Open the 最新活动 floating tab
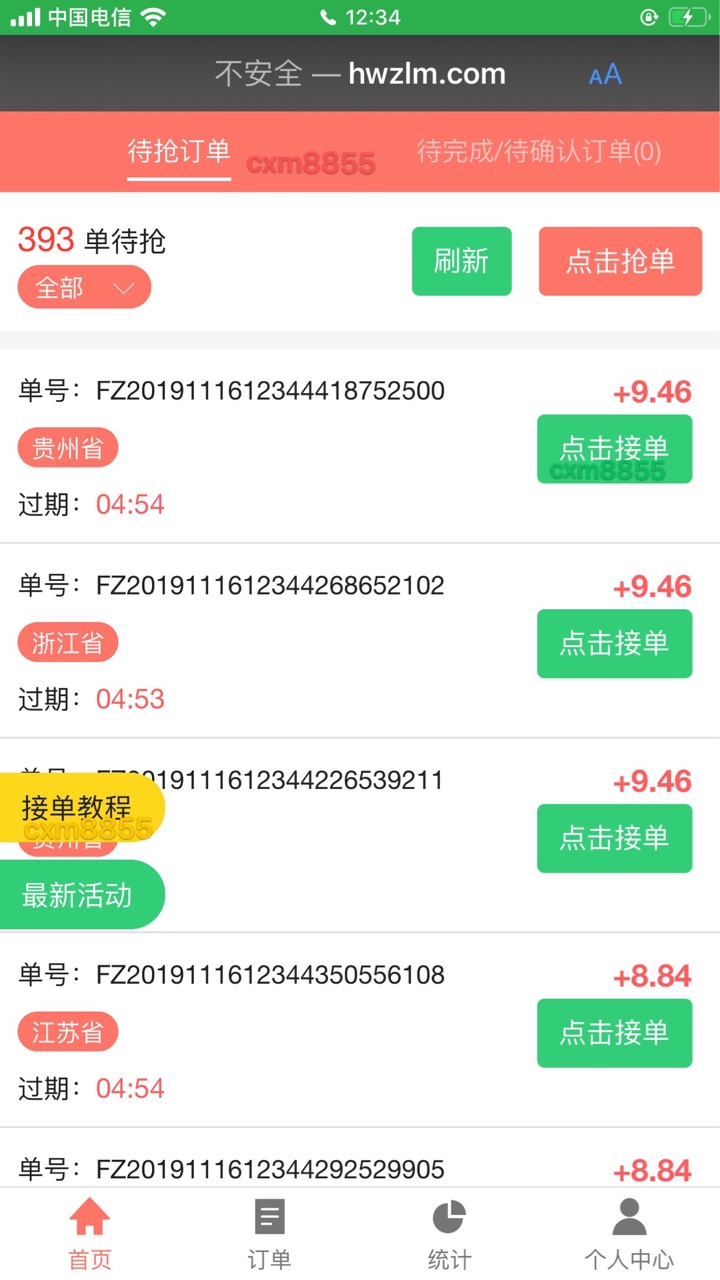 pyautogui.click(x=80, y=895)
